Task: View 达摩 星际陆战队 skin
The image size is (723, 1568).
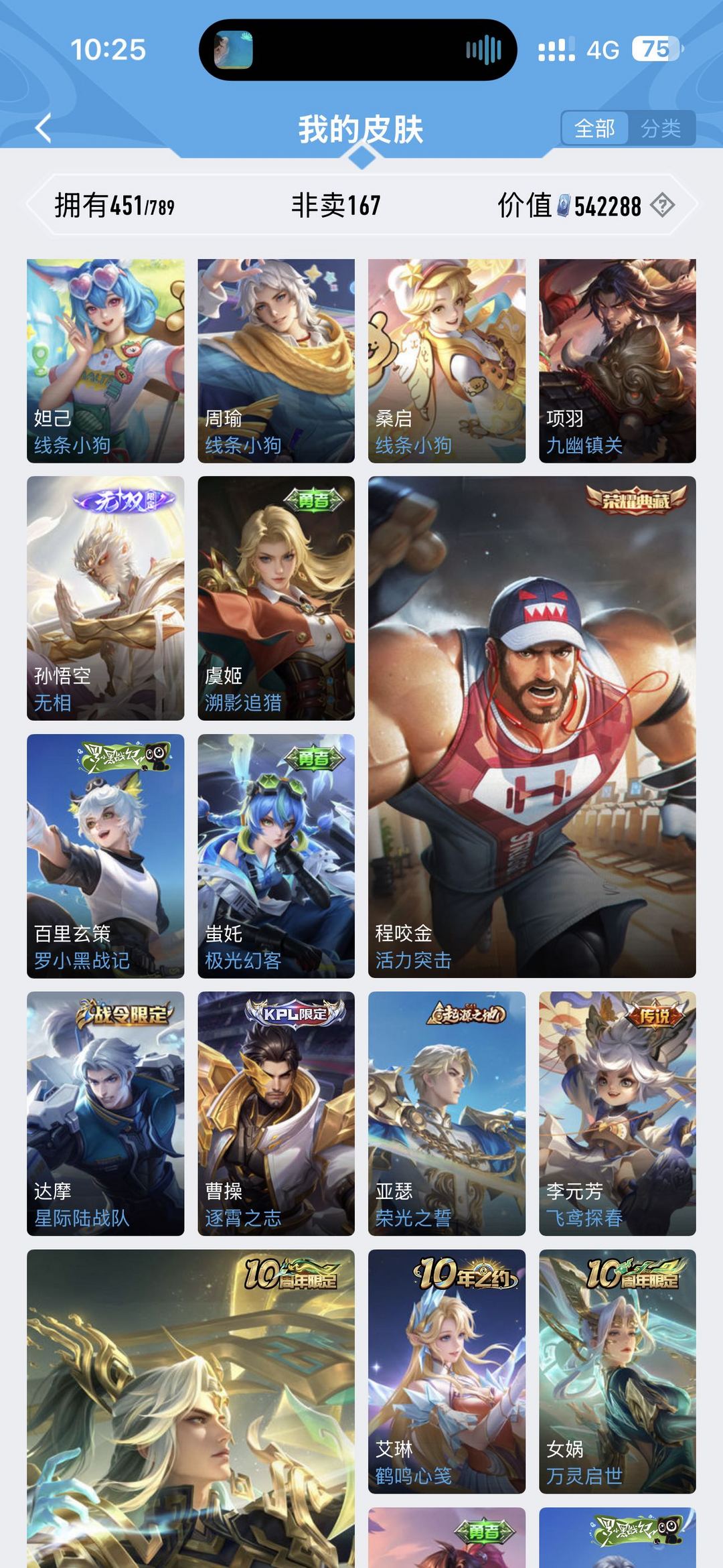Action: tap(105, 1113)
